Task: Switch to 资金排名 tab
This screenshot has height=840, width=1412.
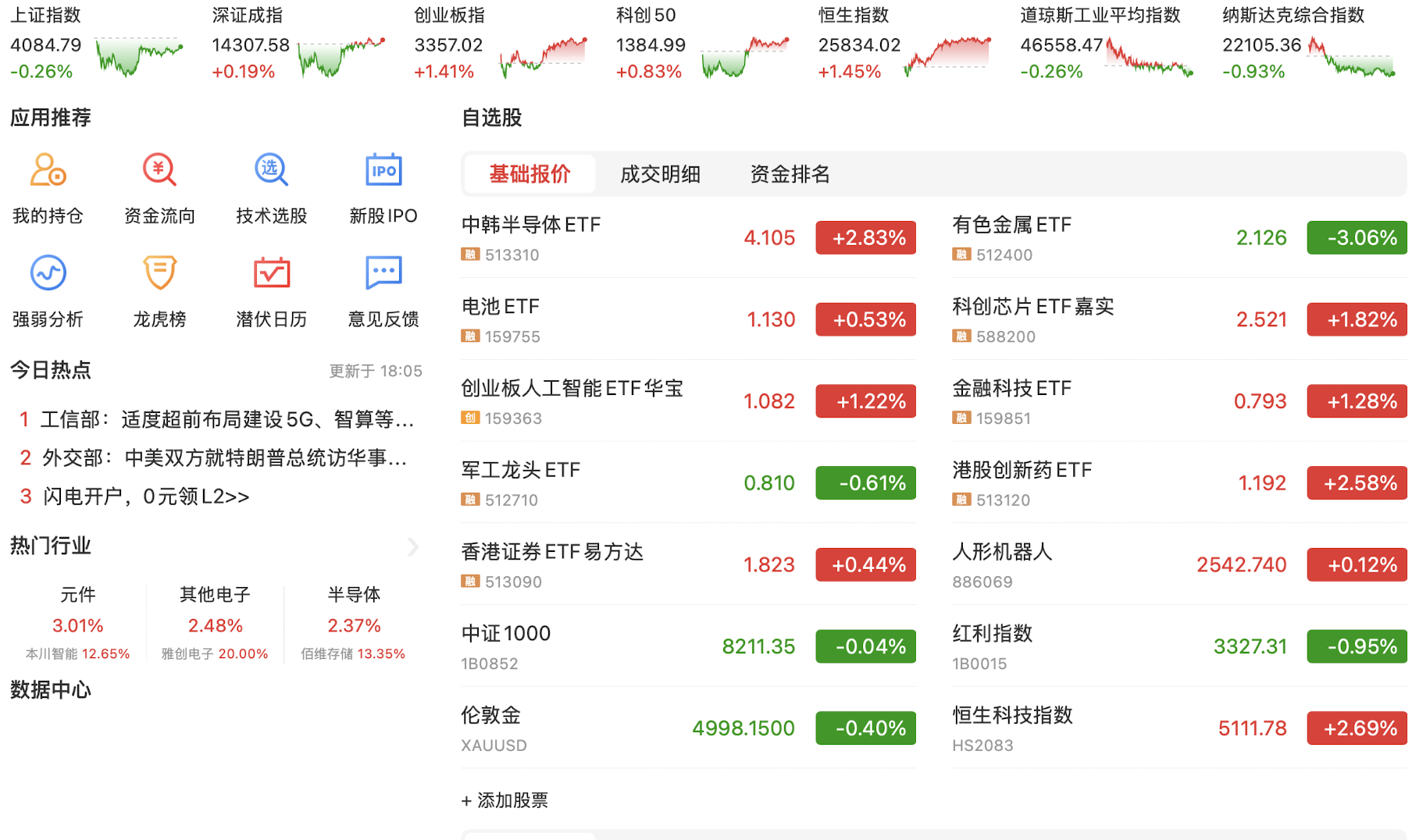Action: [x=790, y=174]
